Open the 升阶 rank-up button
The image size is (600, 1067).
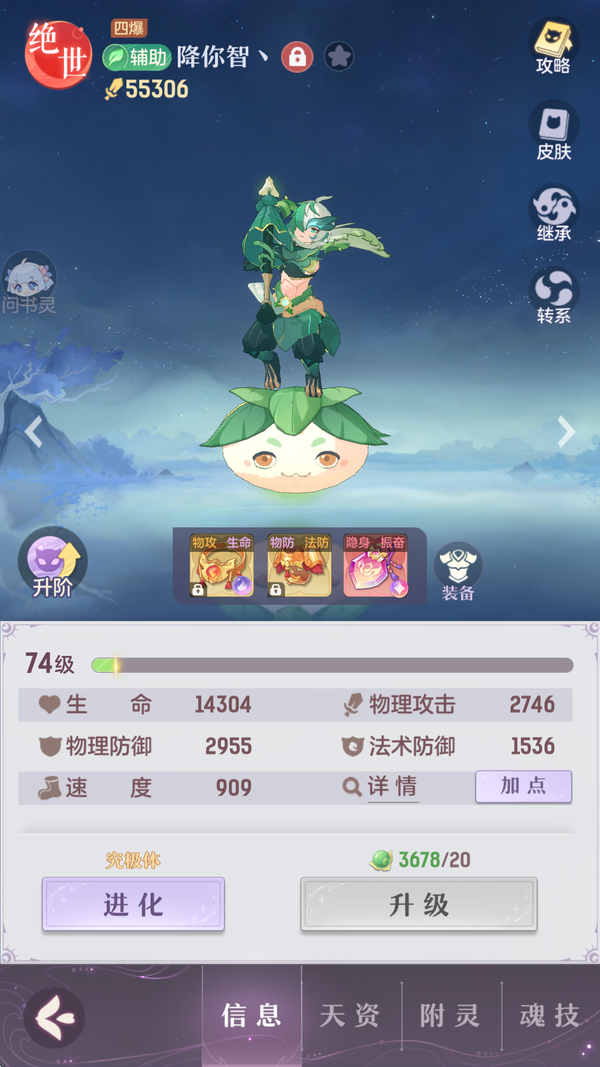click(x=52, y=564)
